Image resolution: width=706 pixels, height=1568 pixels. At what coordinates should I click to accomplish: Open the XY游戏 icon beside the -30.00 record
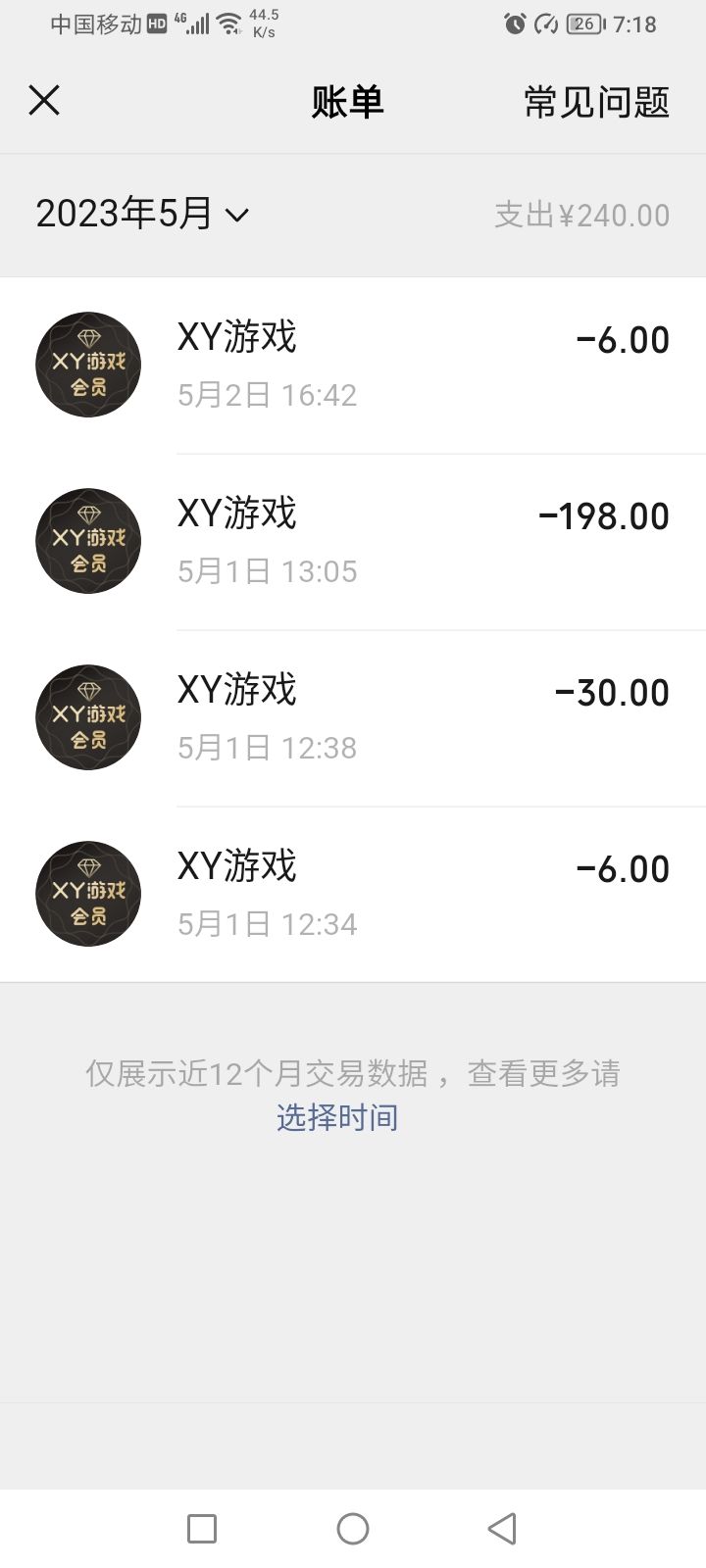pyautogui.click(x=87, y=716)
